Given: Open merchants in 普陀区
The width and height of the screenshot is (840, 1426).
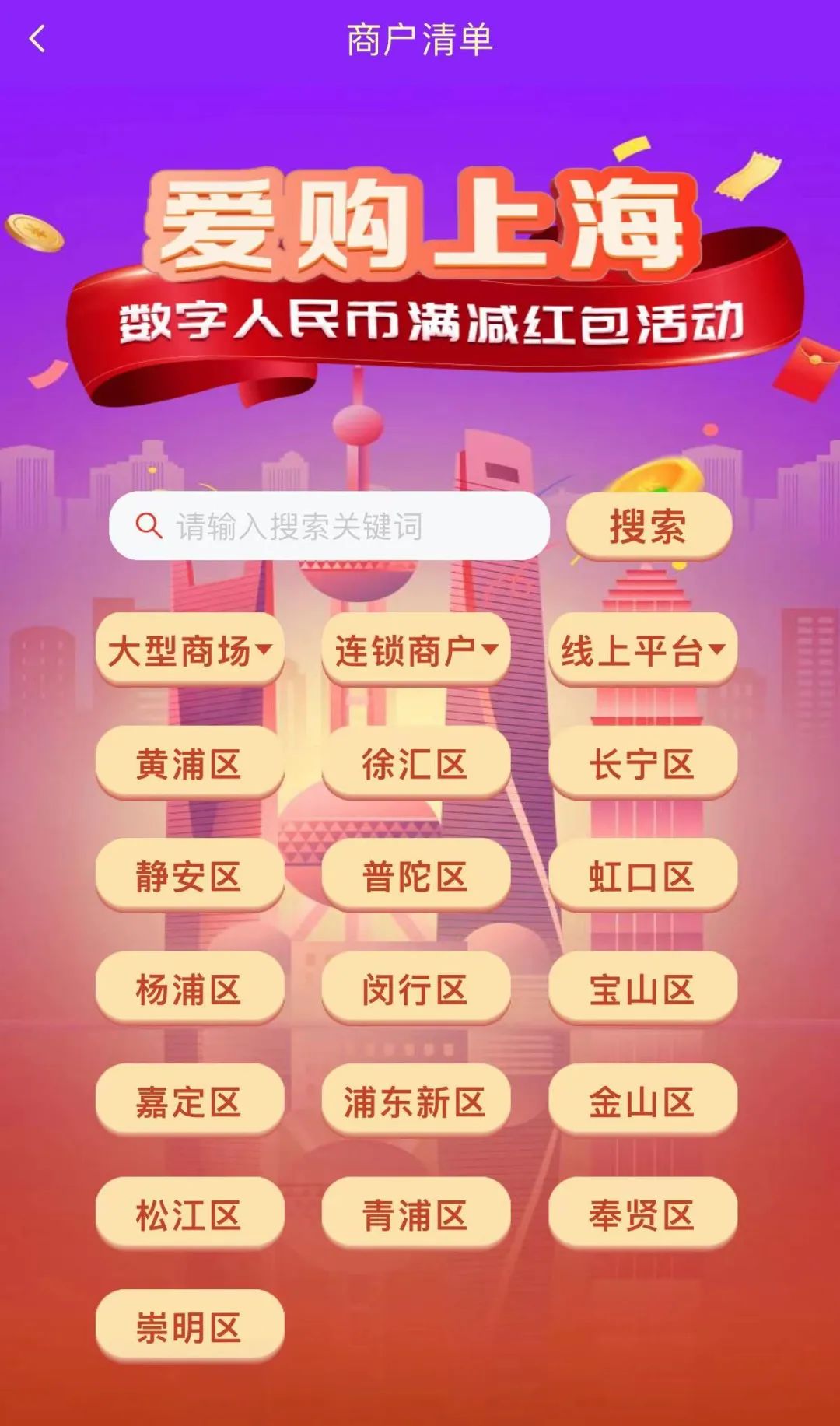Looking at the screenshot, I should click(415, 876).
